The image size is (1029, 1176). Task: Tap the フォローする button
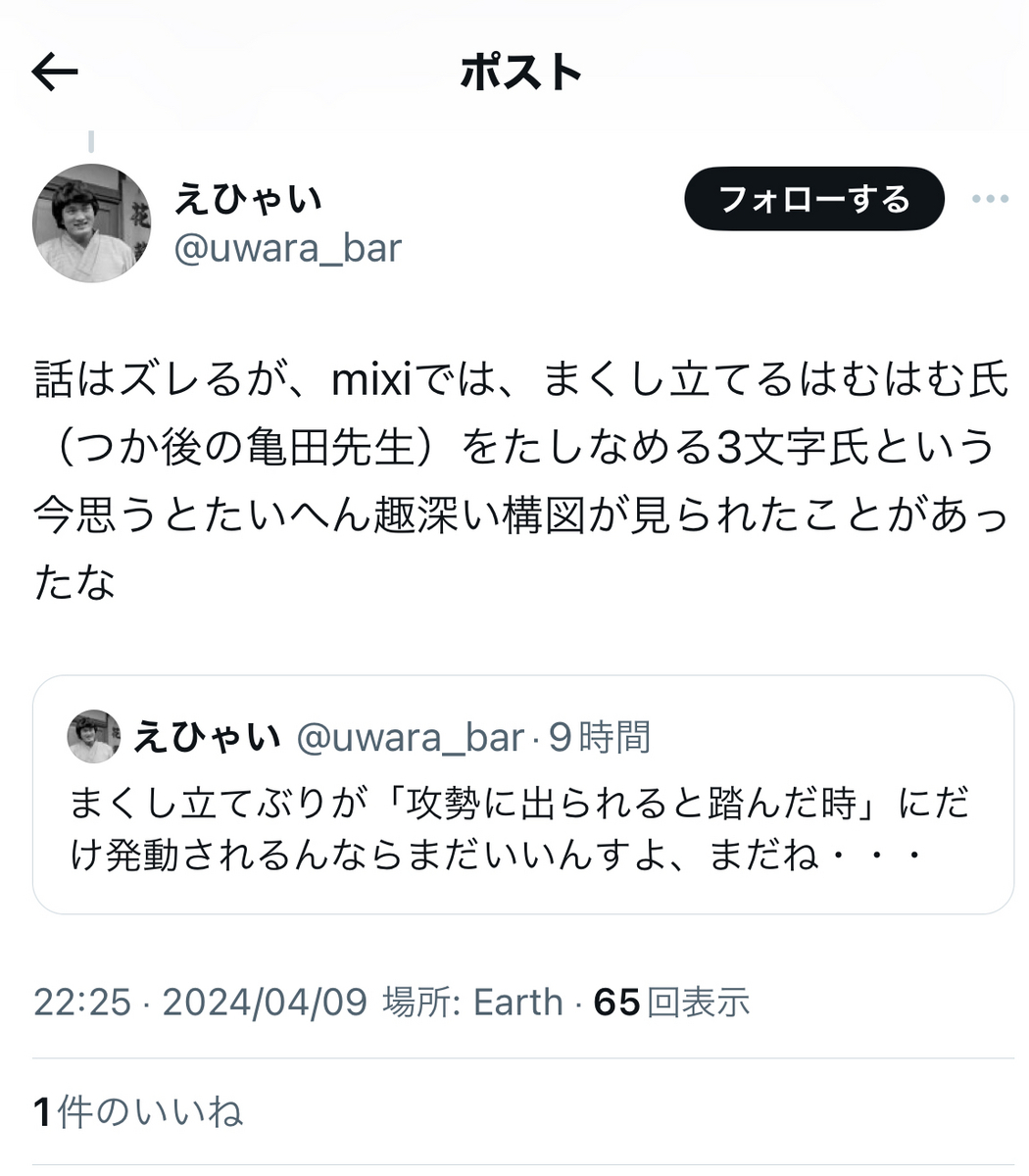pos(814,199)
